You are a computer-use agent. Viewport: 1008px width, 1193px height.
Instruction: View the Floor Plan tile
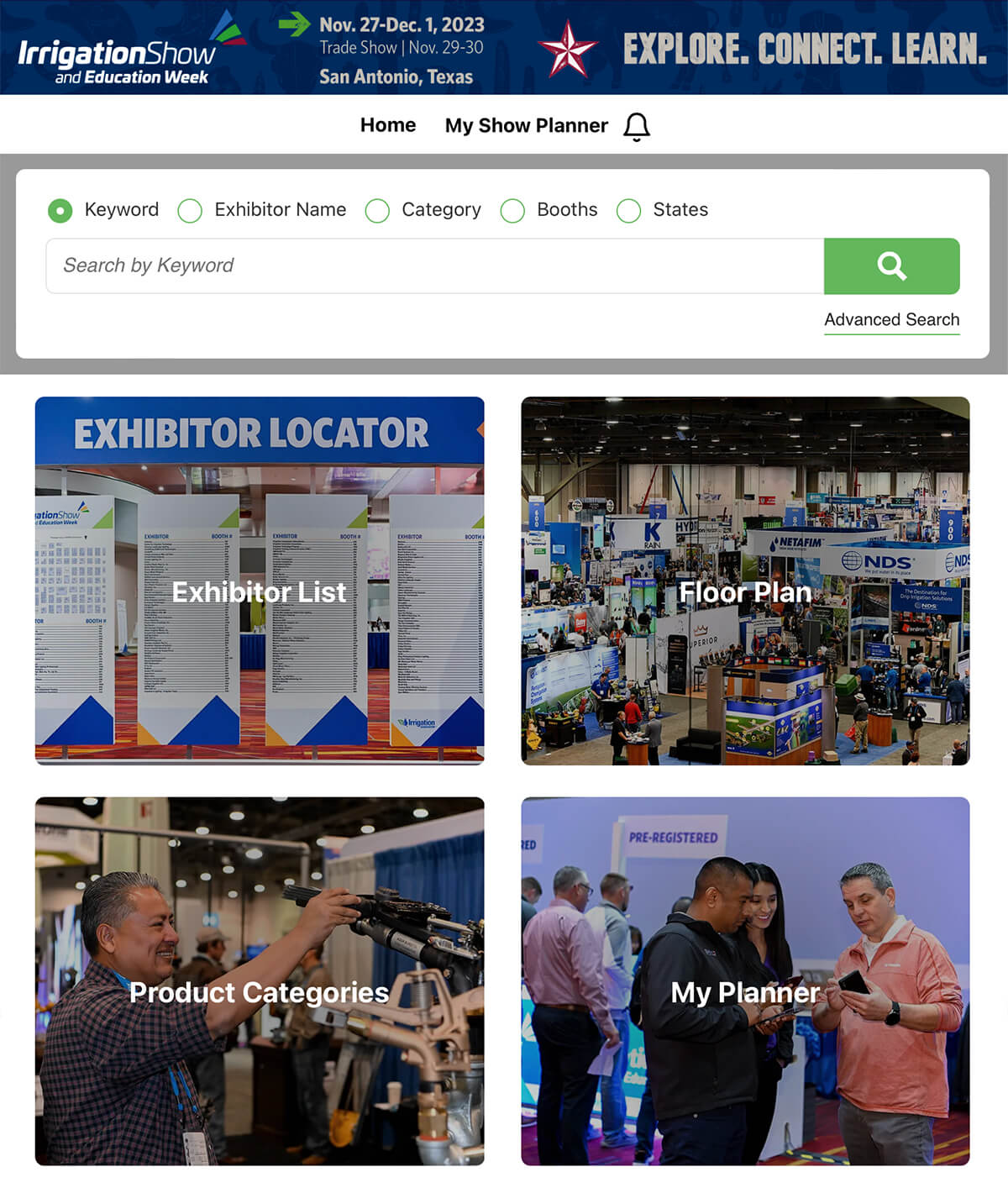coord(745,581)
